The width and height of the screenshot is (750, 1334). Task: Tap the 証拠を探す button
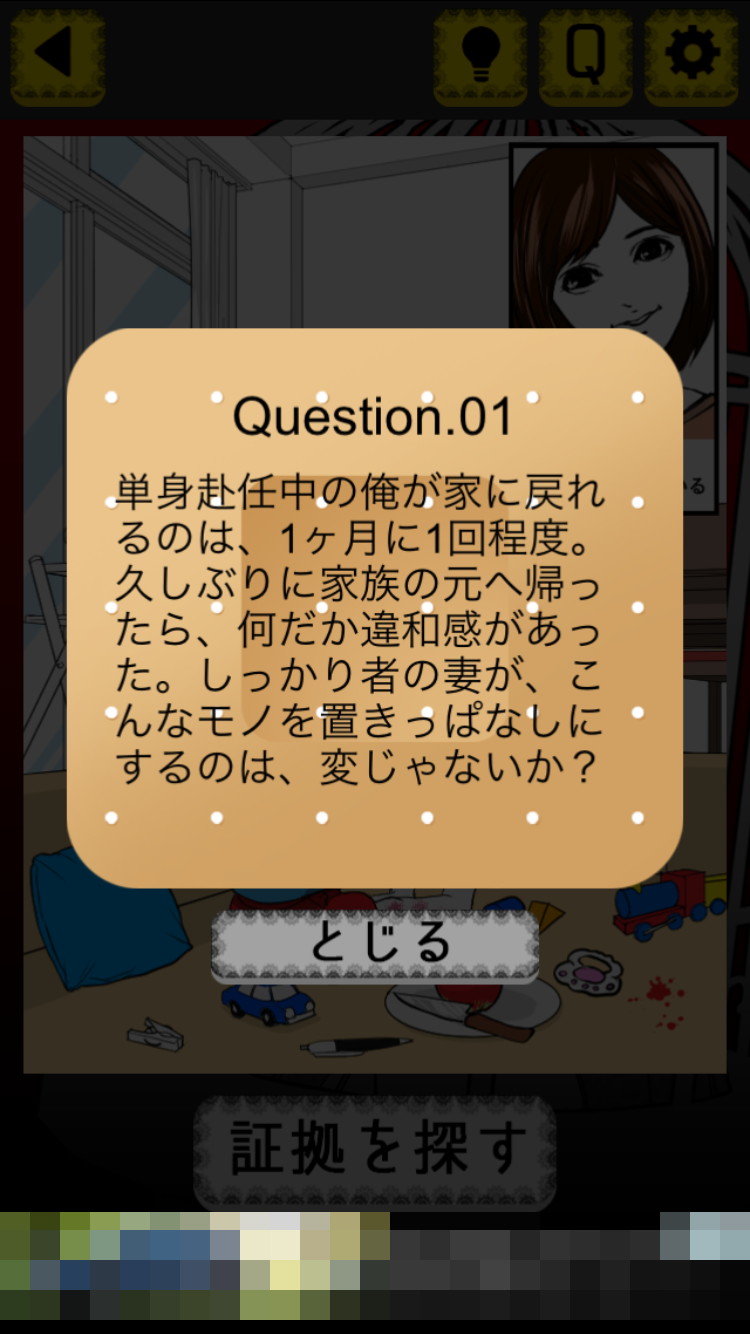375,1152
